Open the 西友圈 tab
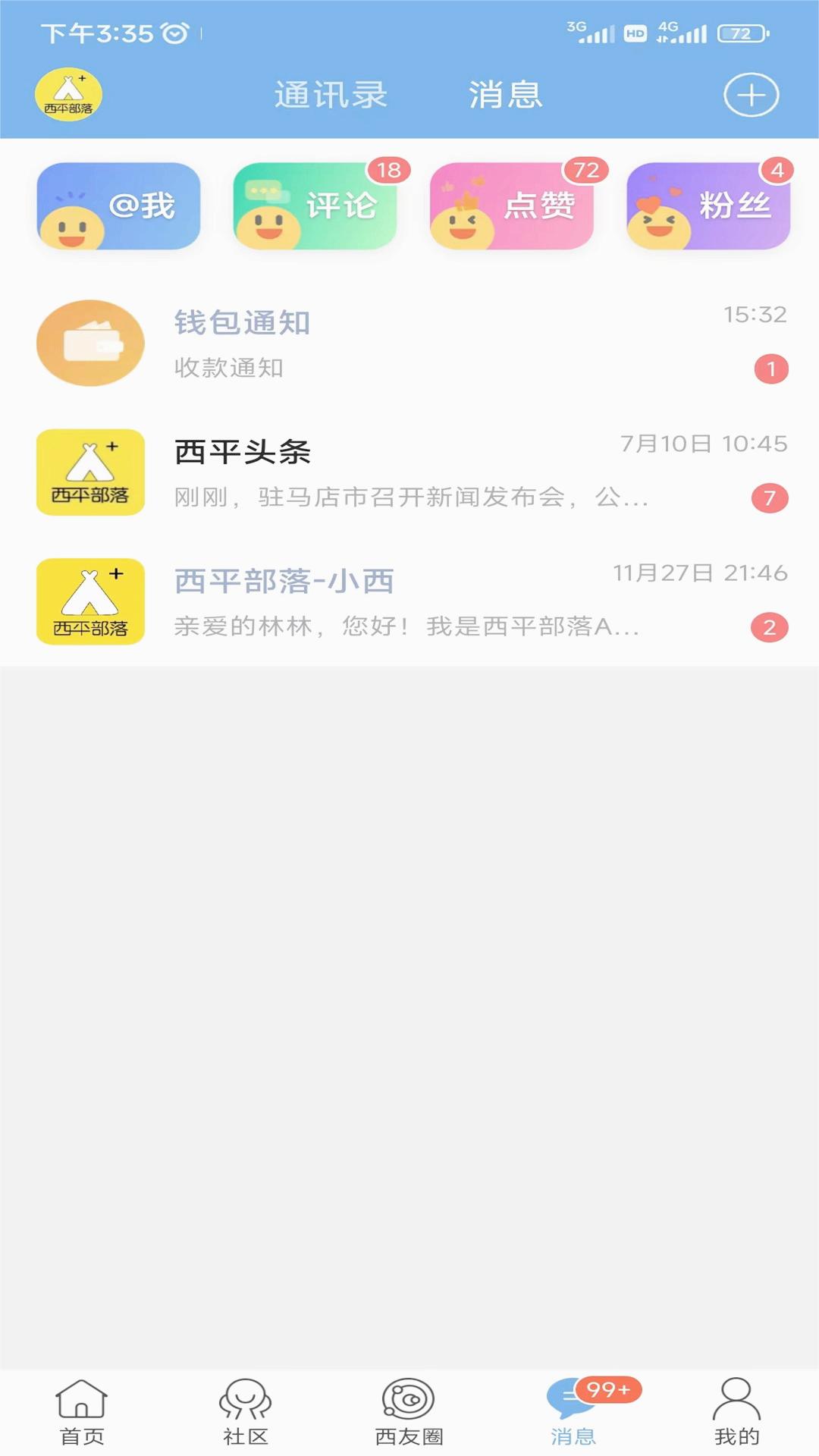Viewport: 819px width, 1456px height. [x=409, y=1412]
